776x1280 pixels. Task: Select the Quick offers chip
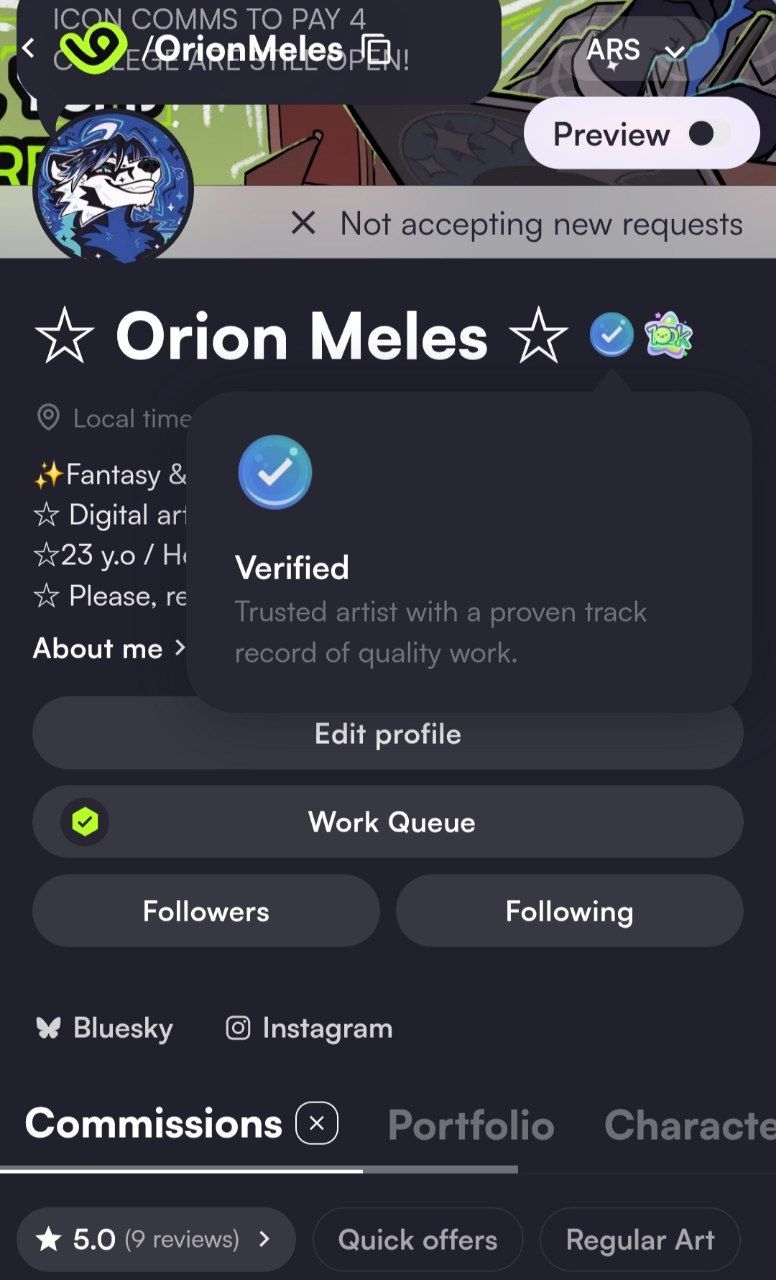(x=417, y=1240)
